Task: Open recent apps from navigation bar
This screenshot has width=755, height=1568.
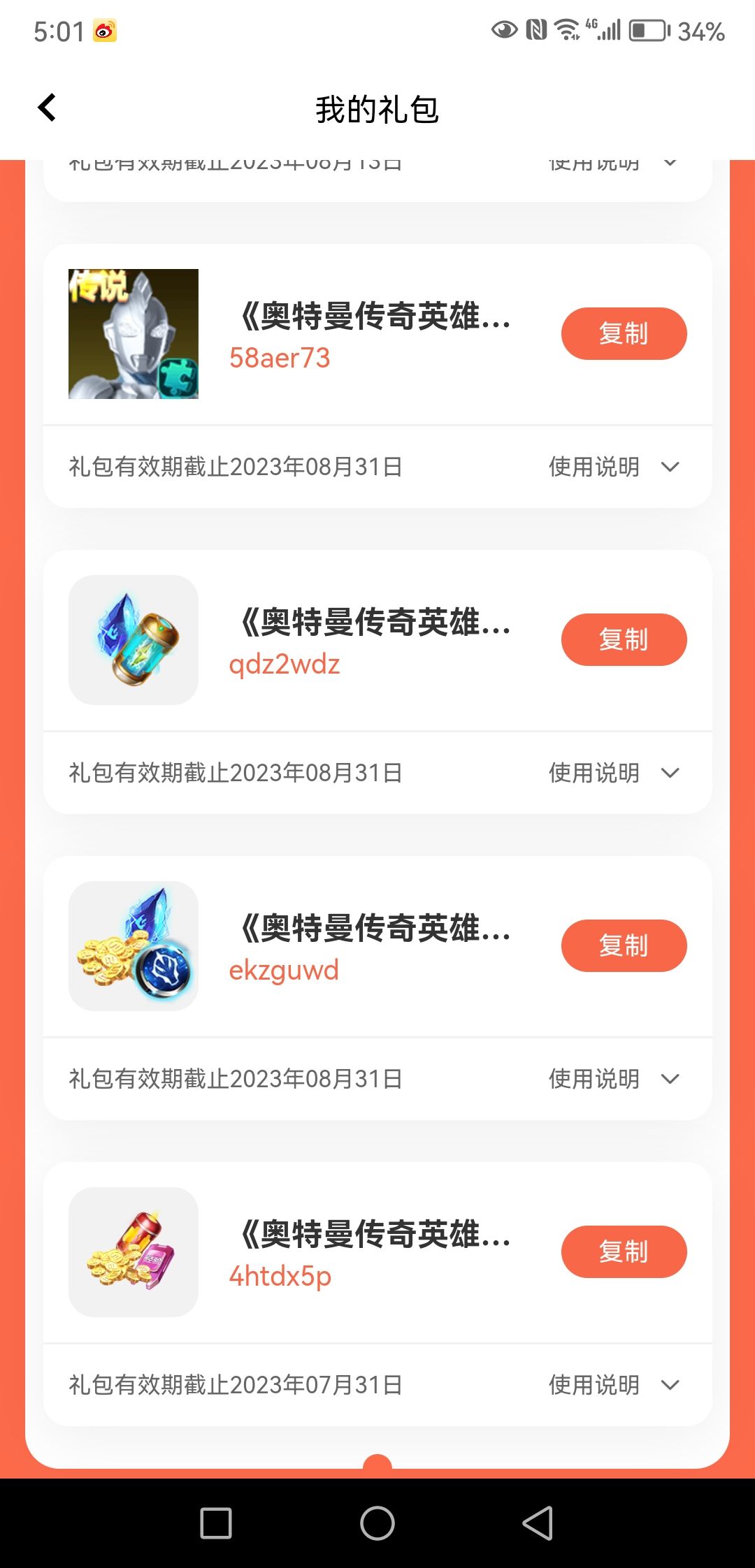Action: (216, 1523)
